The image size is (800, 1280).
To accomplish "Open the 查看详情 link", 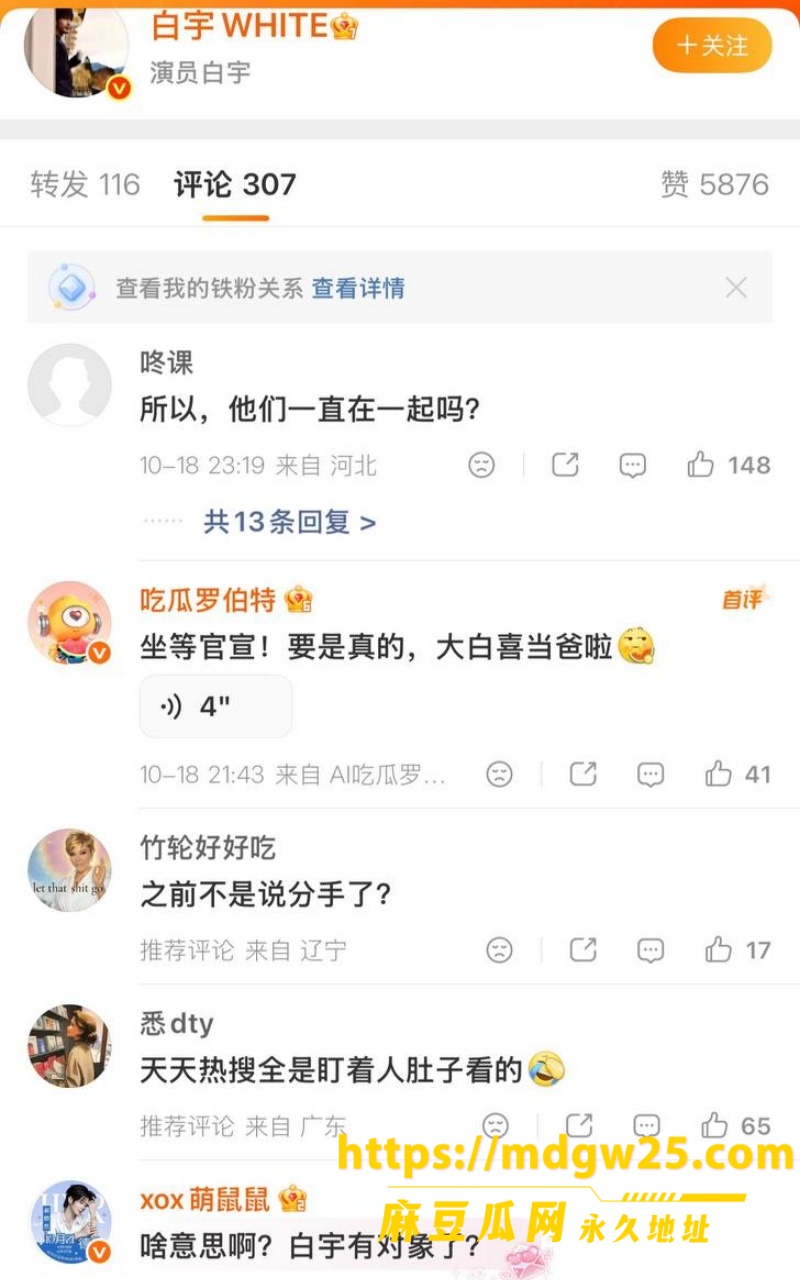I will [358, 288].
